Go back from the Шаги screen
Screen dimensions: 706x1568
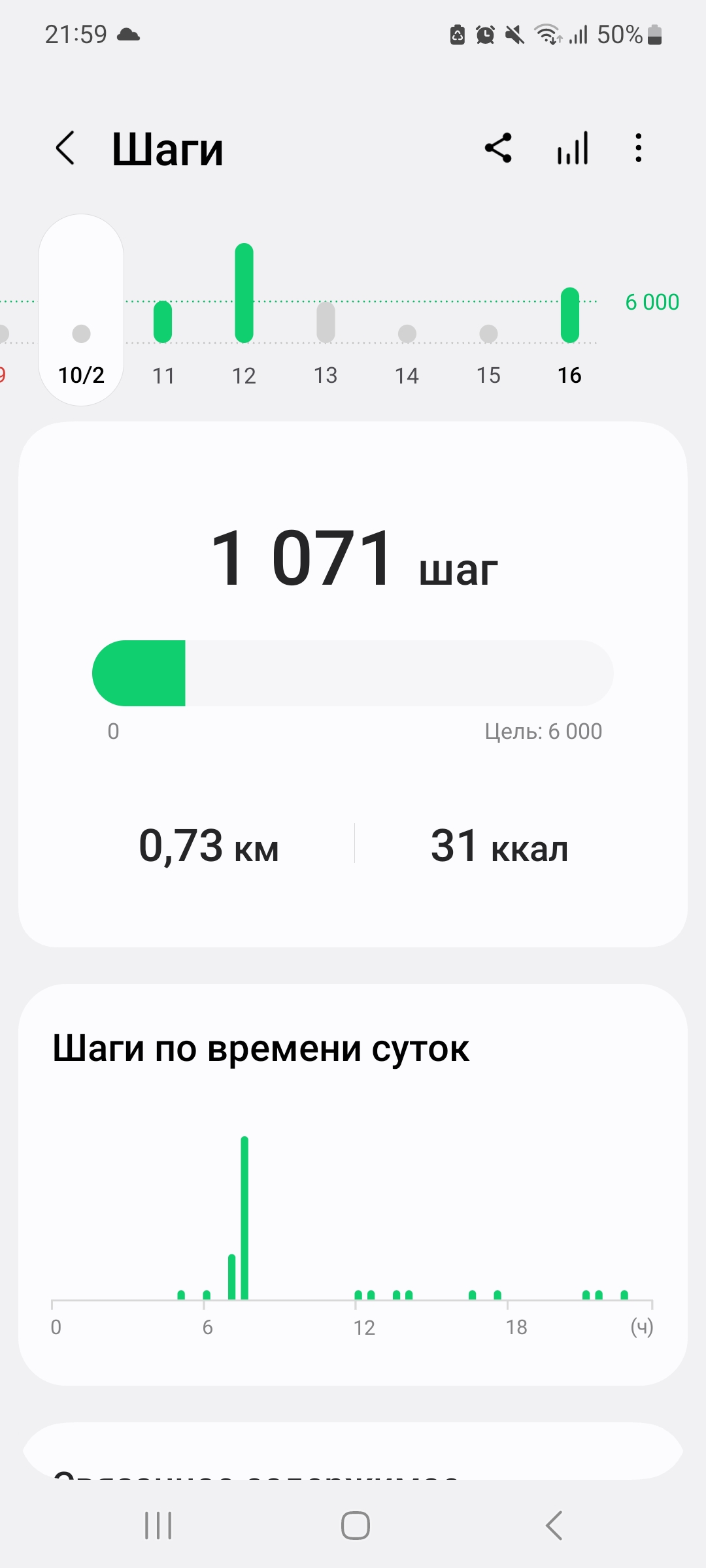[65, 148]
